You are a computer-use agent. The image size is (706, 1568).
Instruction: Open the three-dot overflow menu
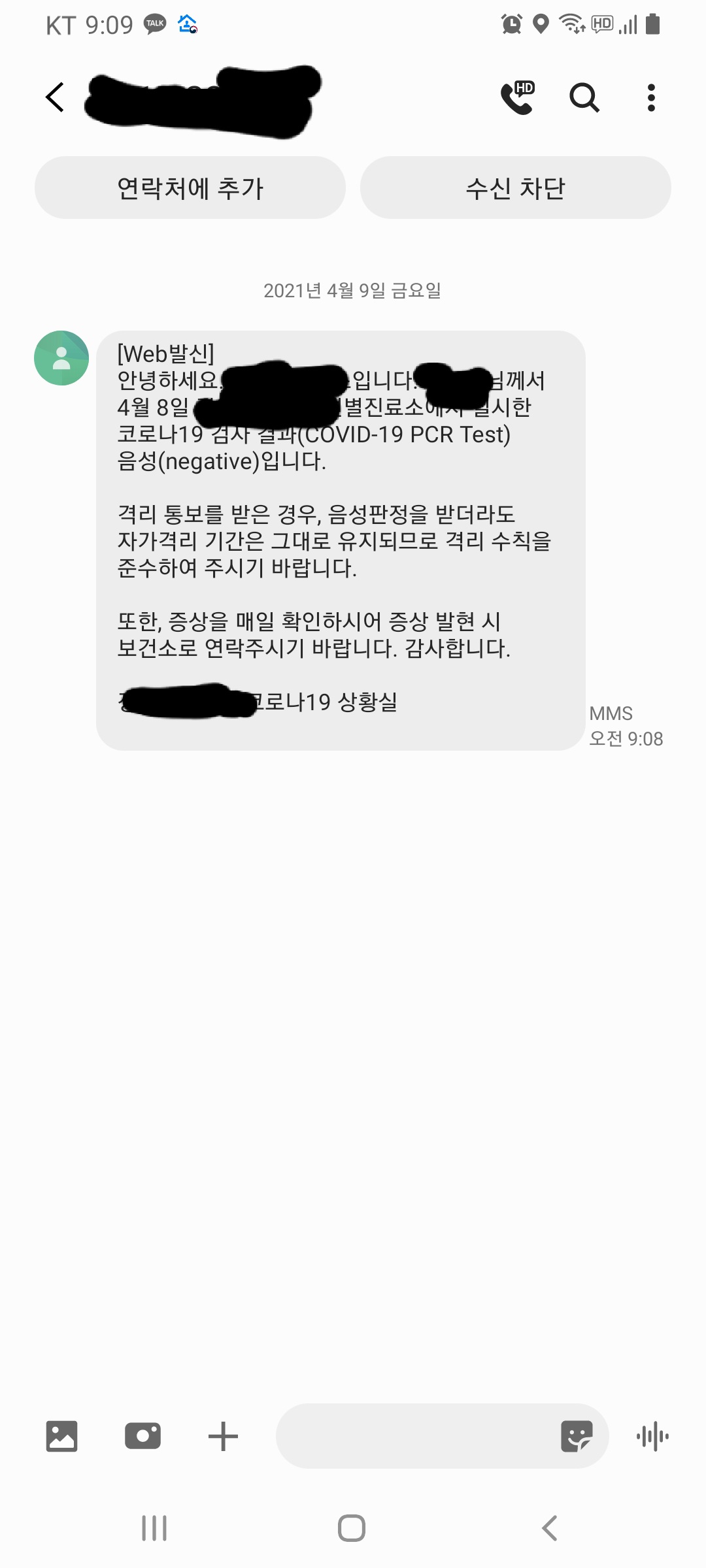click(x=650, y=98)
